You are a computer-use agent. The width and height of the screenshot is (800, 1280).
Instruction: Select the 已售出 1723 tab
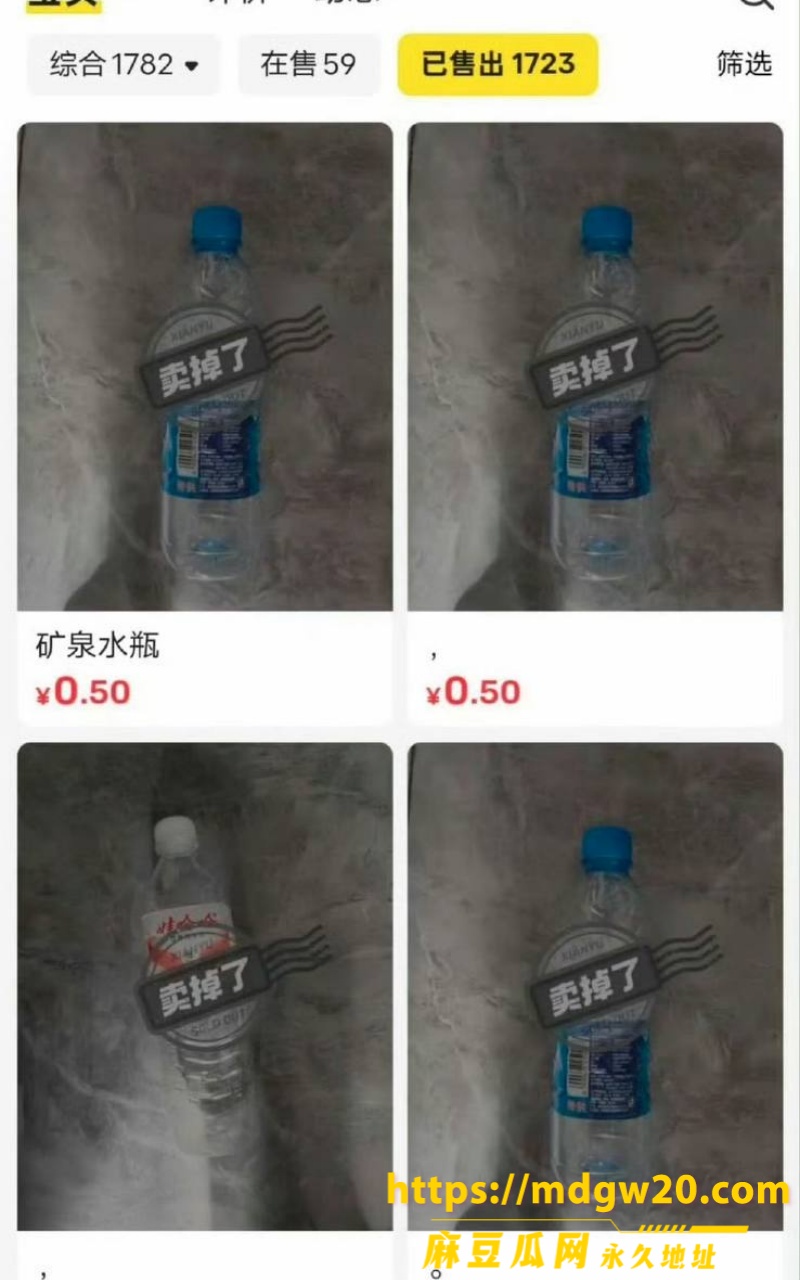498,65
